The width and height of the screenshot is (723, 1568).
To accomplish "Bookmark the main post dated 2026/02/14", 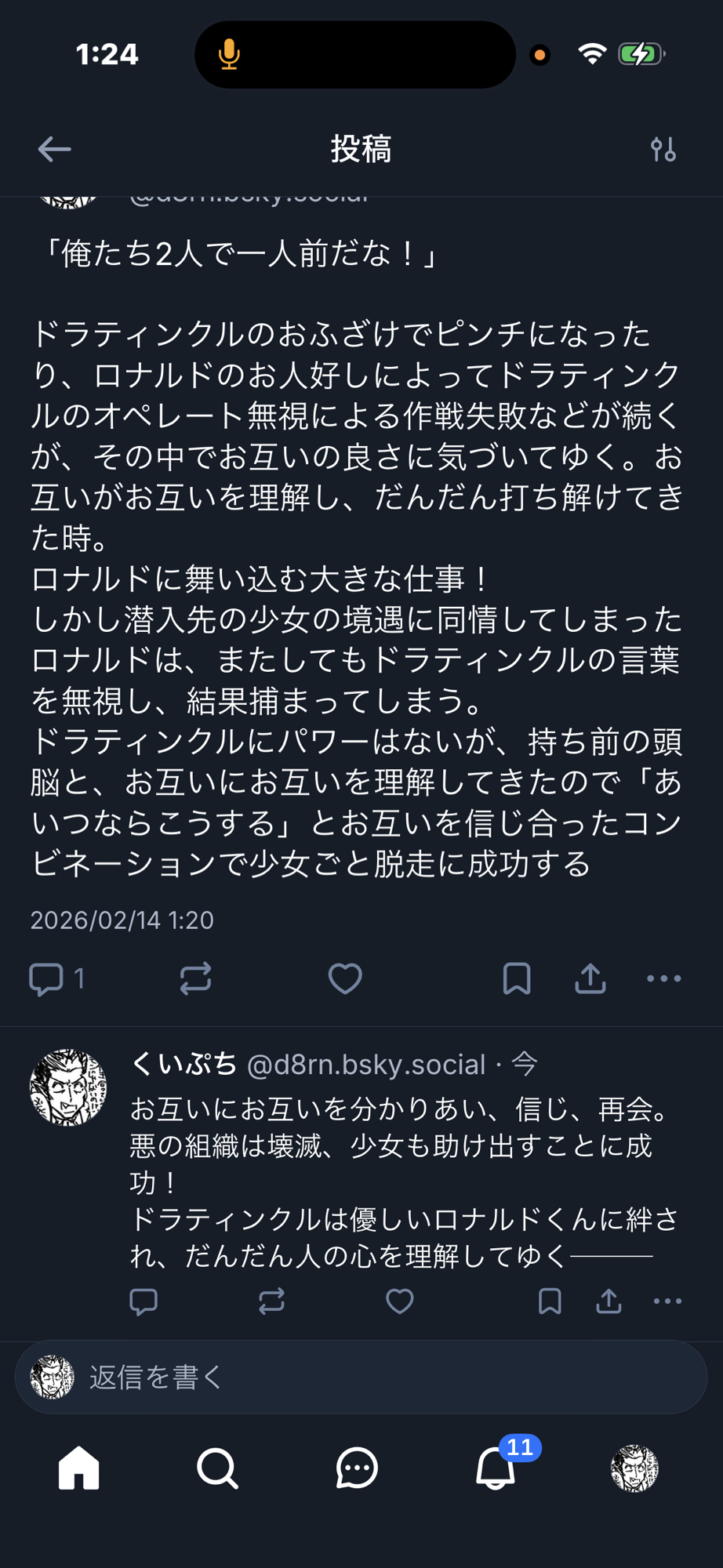I will [517, 978].
